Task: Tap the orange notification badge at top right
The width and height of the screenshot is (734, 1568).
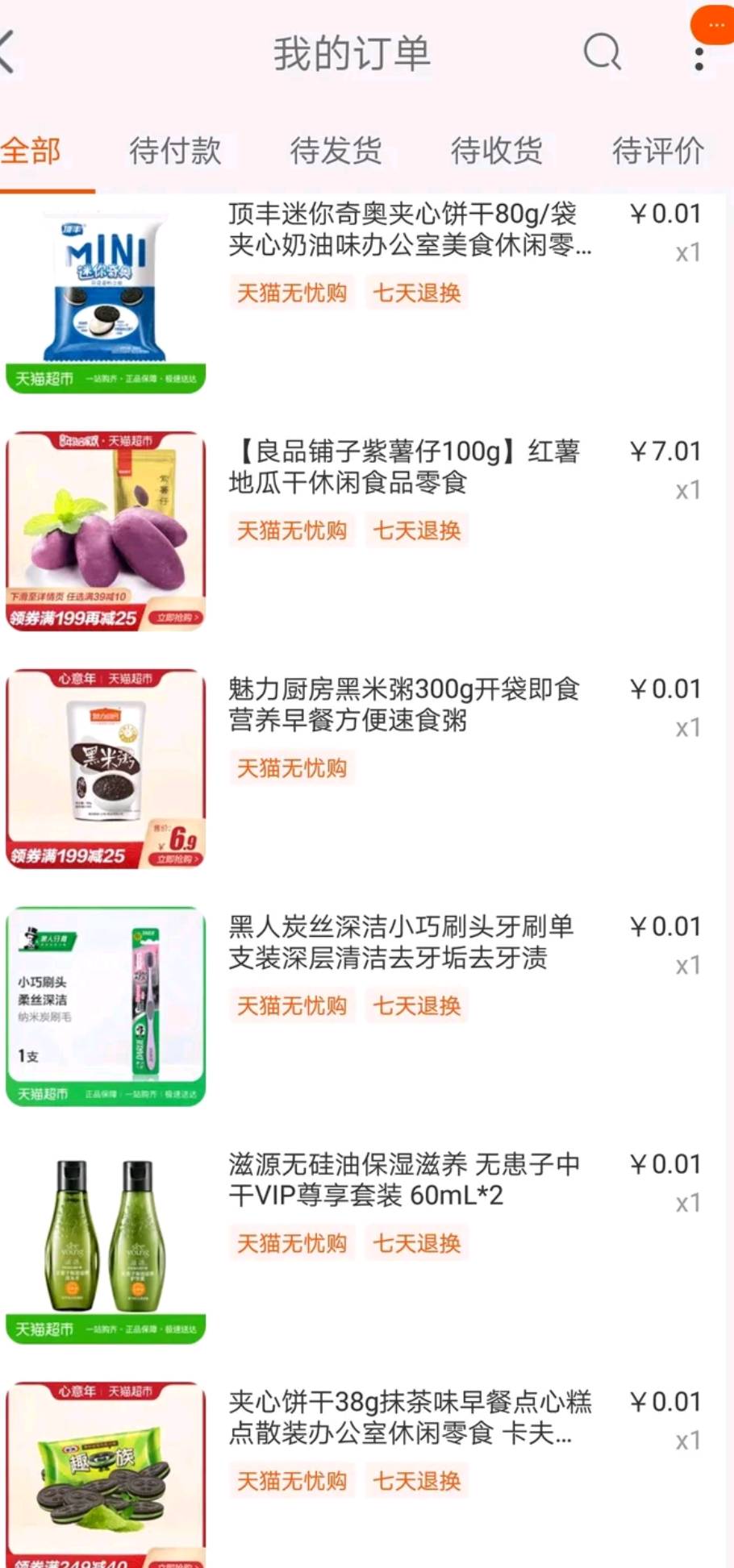Action: click(x=711, y=24)
